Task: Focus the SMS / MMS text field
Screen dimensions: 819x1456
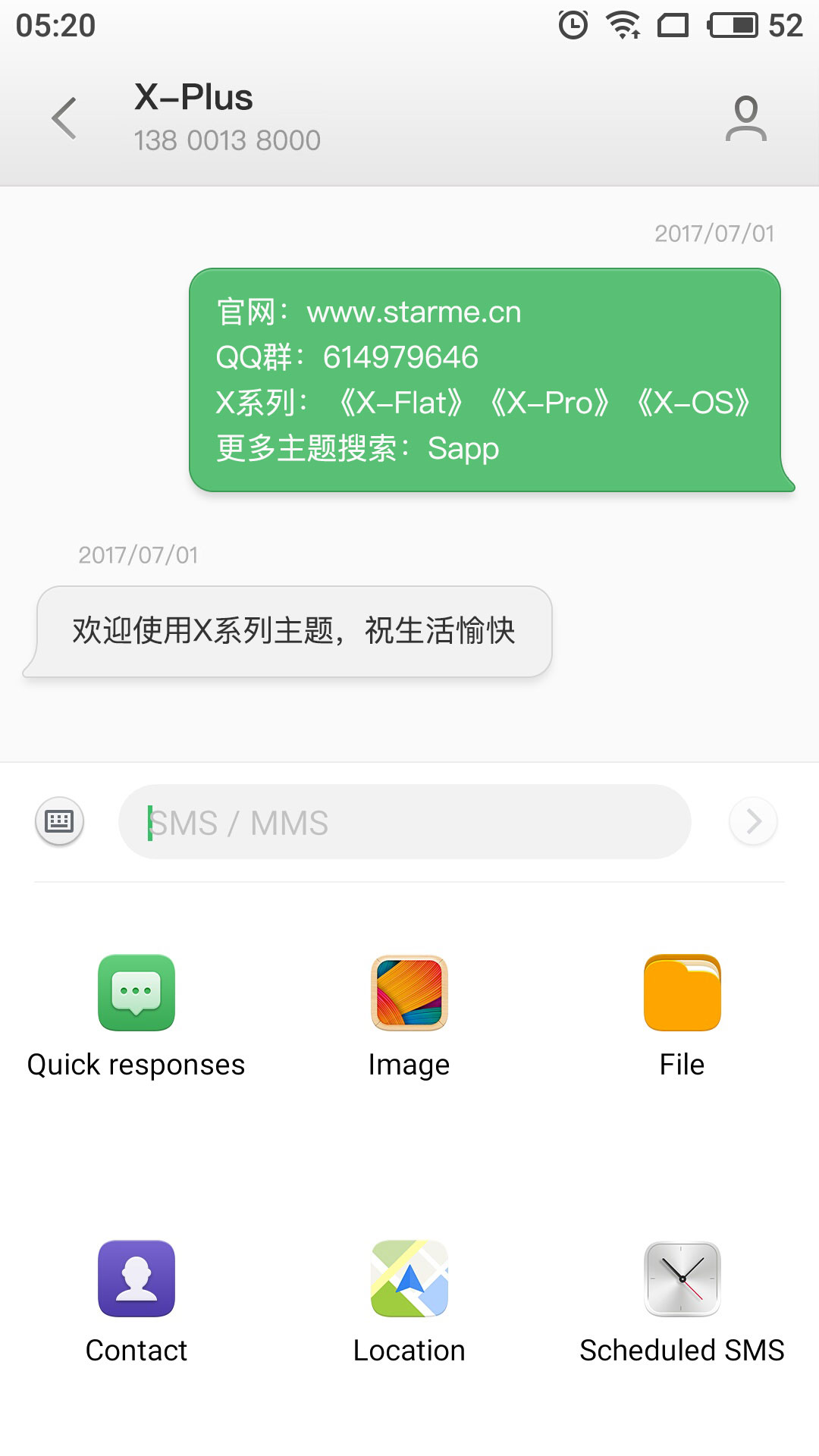Action: tap(405, 822)
